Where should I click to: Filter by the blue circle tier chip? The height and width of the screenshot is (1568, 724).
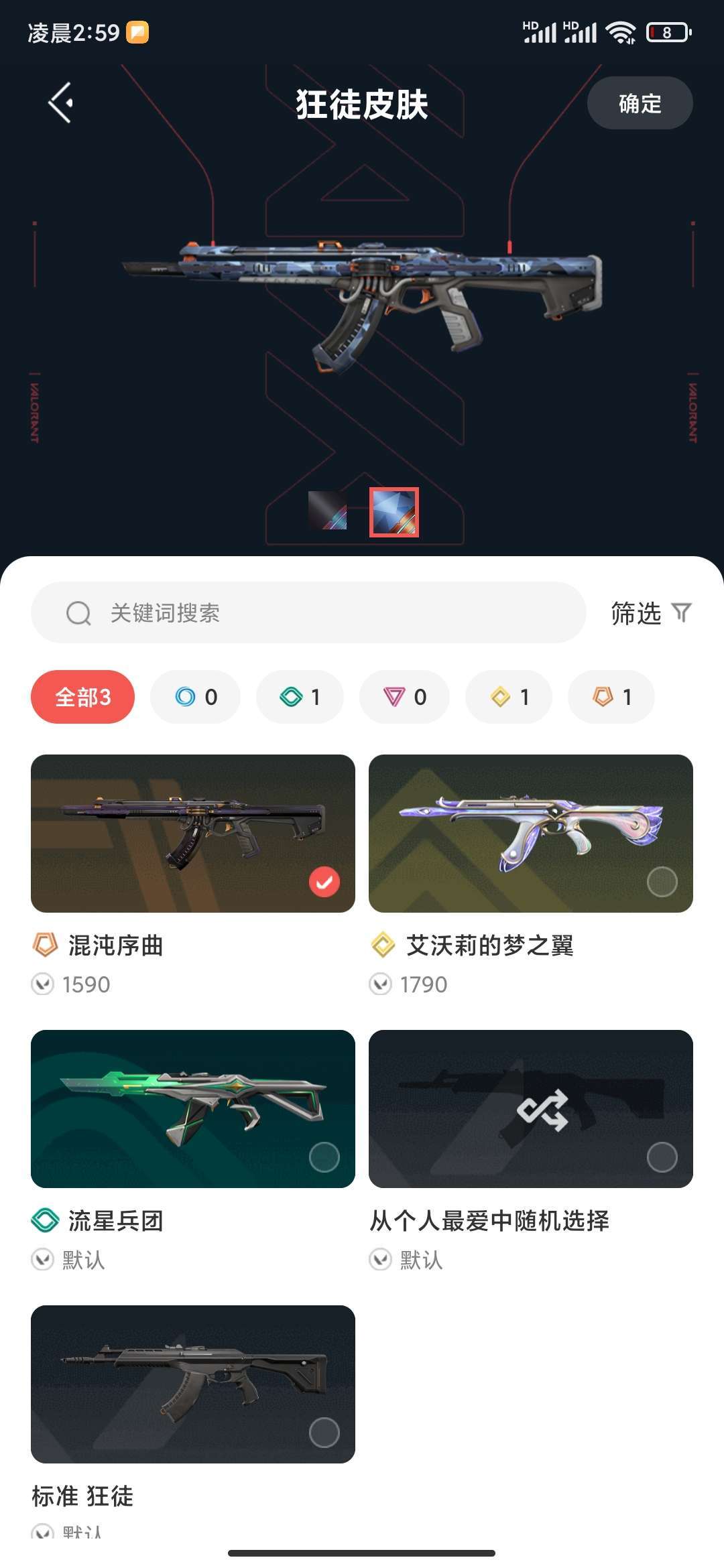(x=195, y=697)
